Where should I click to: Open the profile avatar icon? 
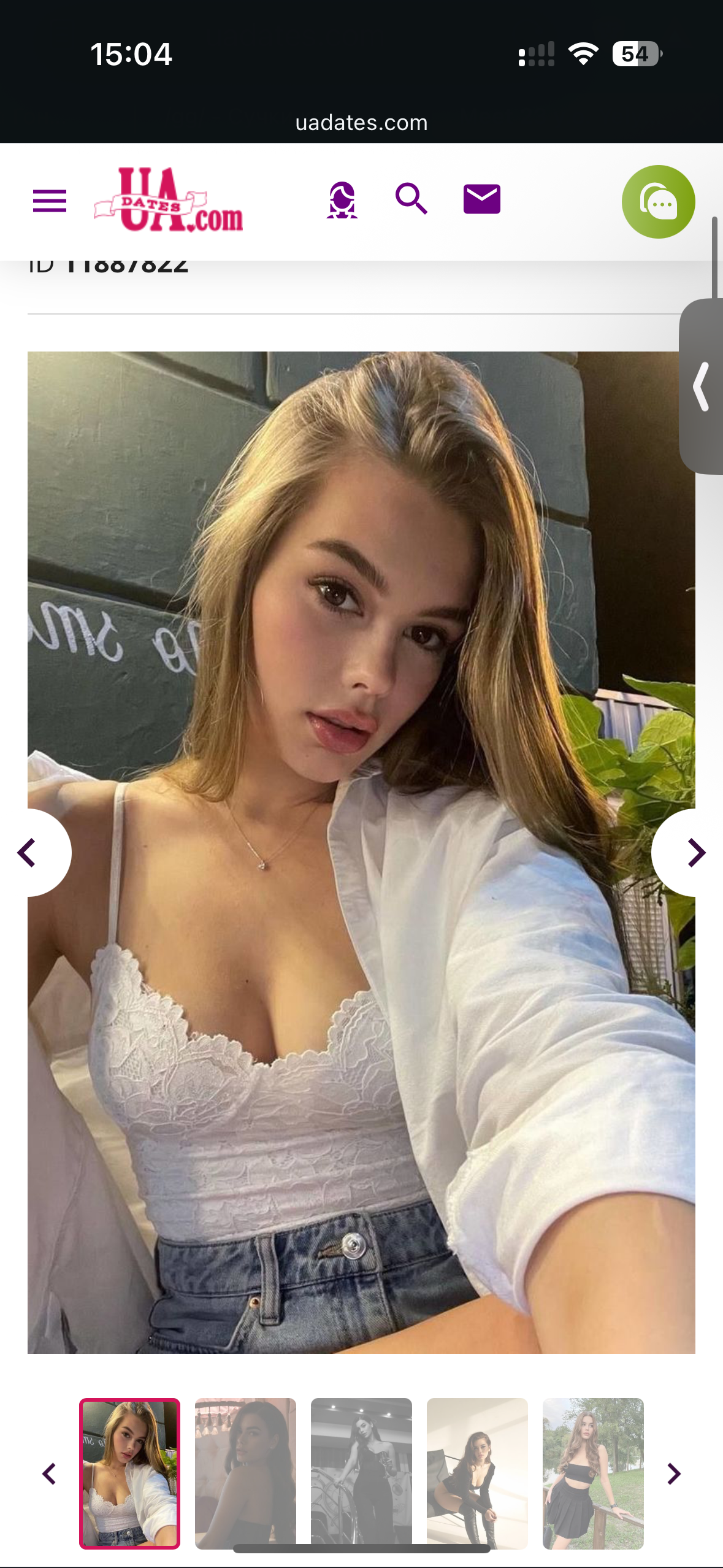[342, 200]
